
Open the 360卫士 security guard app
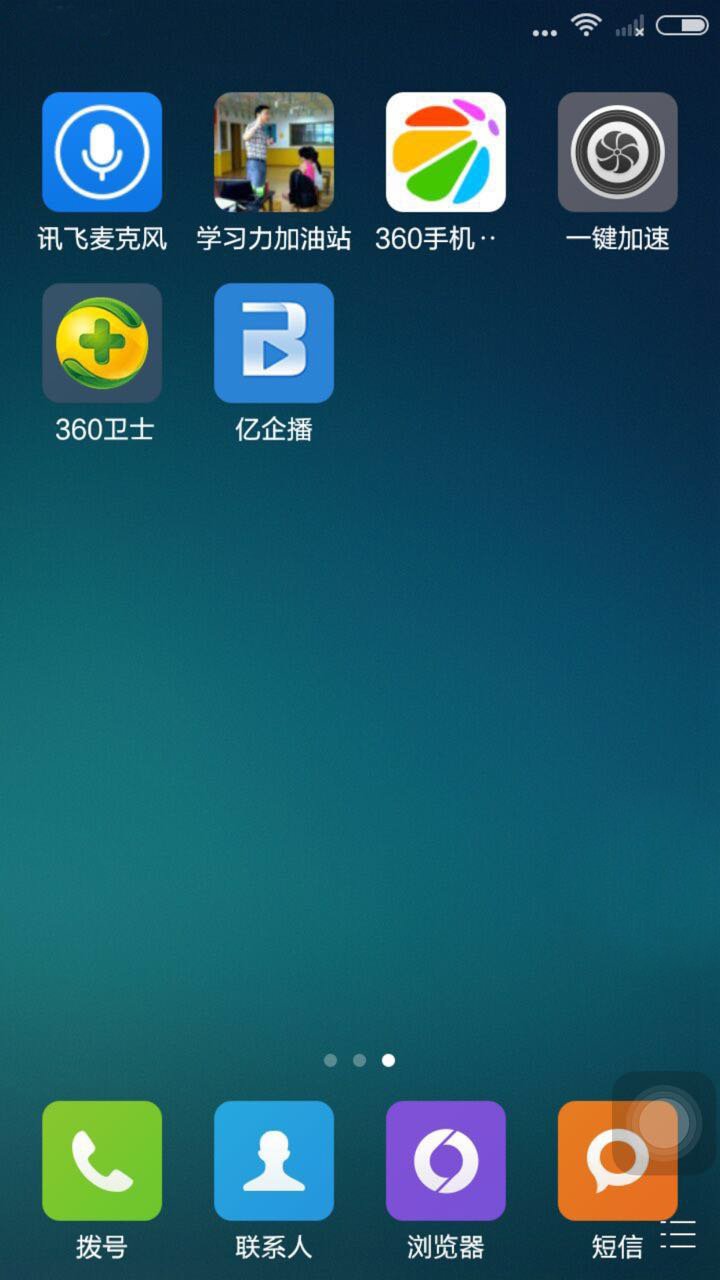click(101, 342)
